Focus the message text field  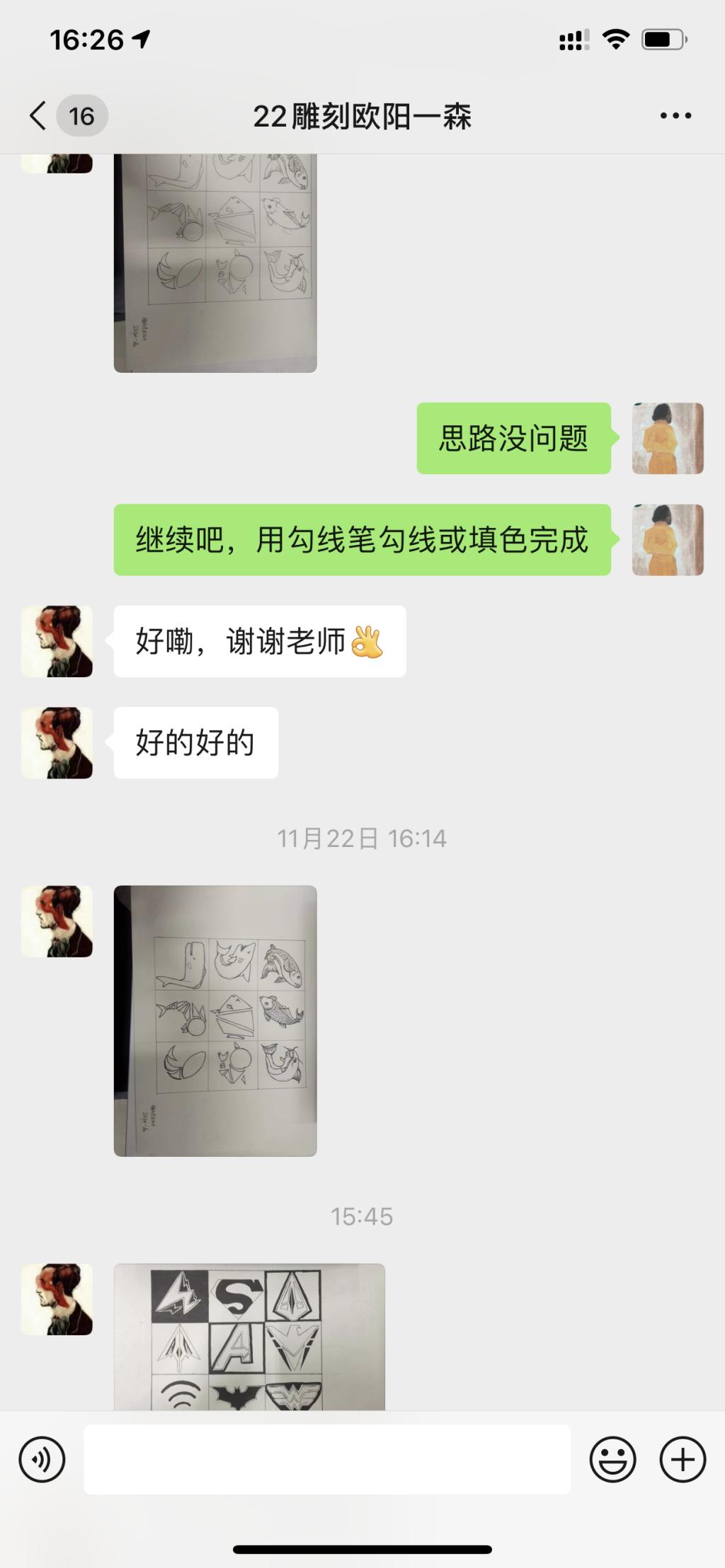pyautogui.click(x=327, y=1459)
